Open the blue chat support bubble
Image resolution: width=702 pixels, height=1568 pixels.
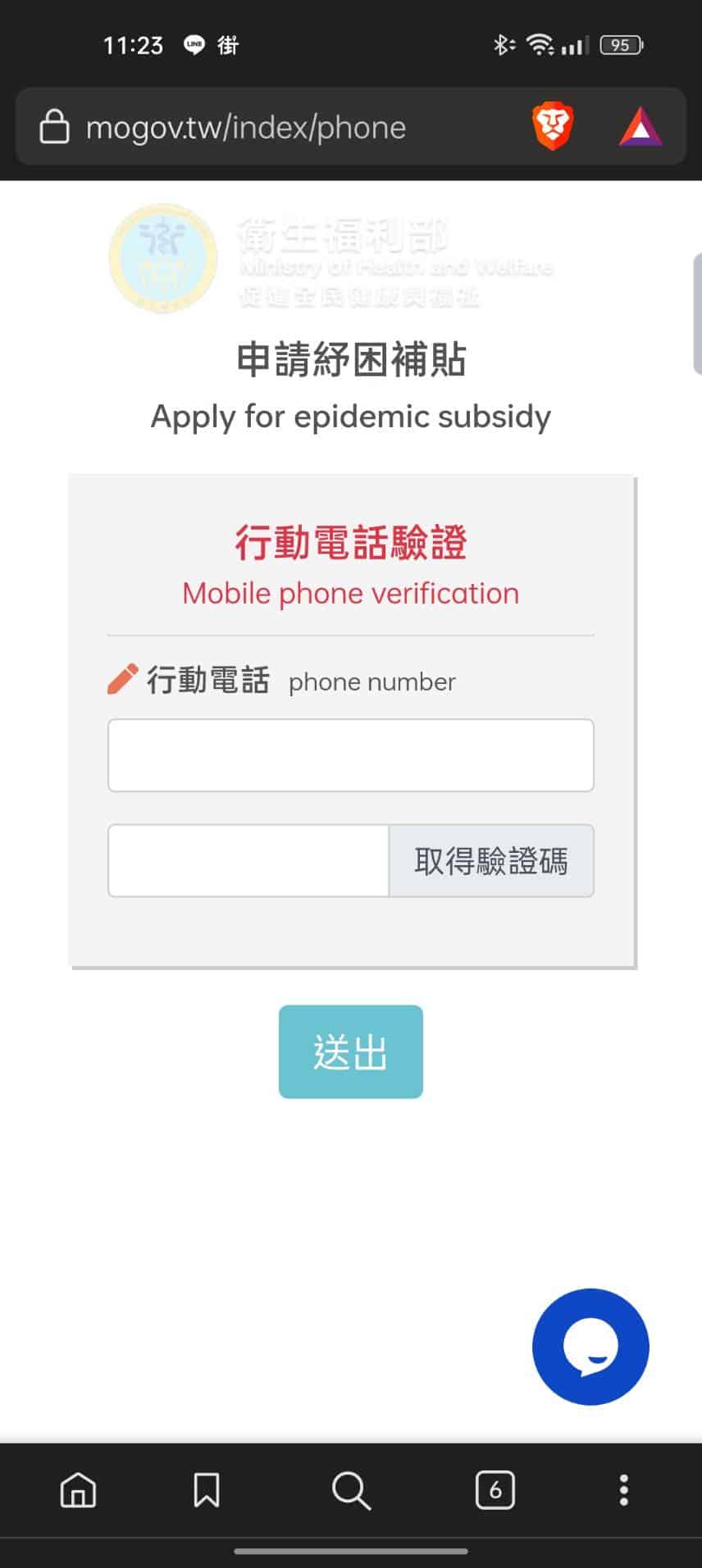(x=590, y=1347)
